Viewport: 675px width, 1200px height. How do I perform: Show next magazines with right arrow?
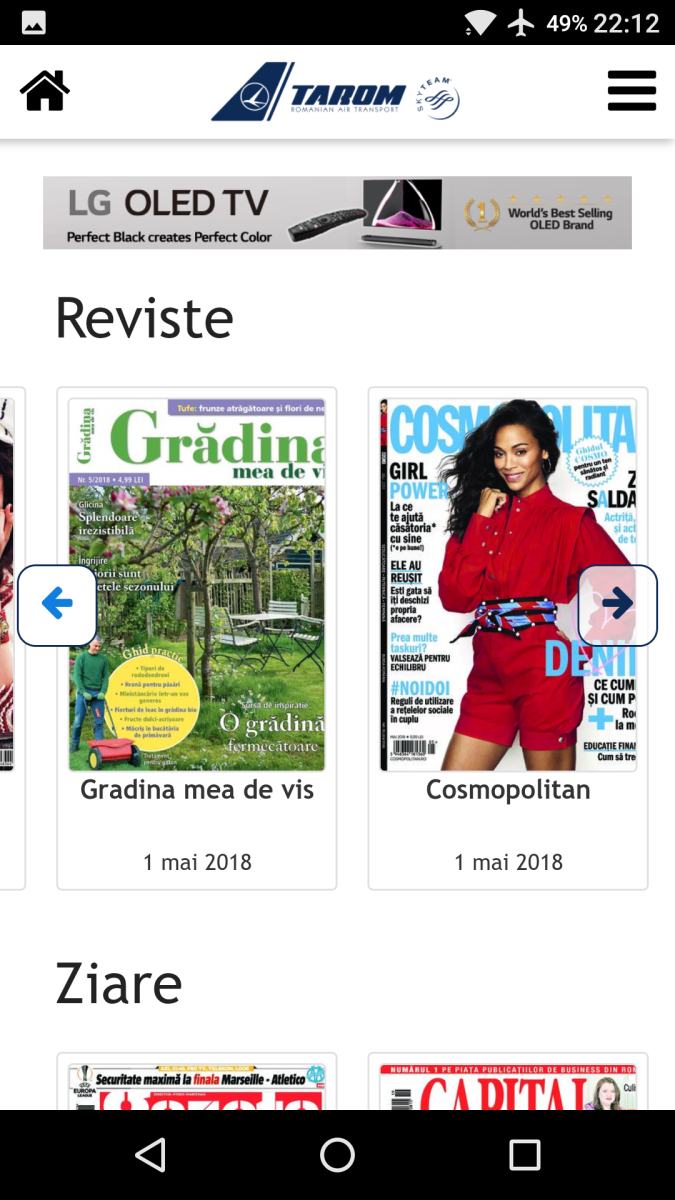tap(617, 605)
